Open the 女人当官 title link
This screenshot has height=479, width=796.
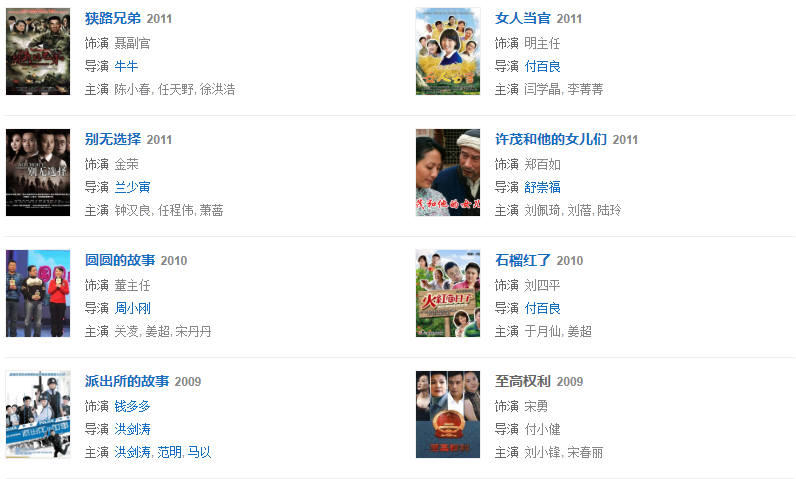523,18
